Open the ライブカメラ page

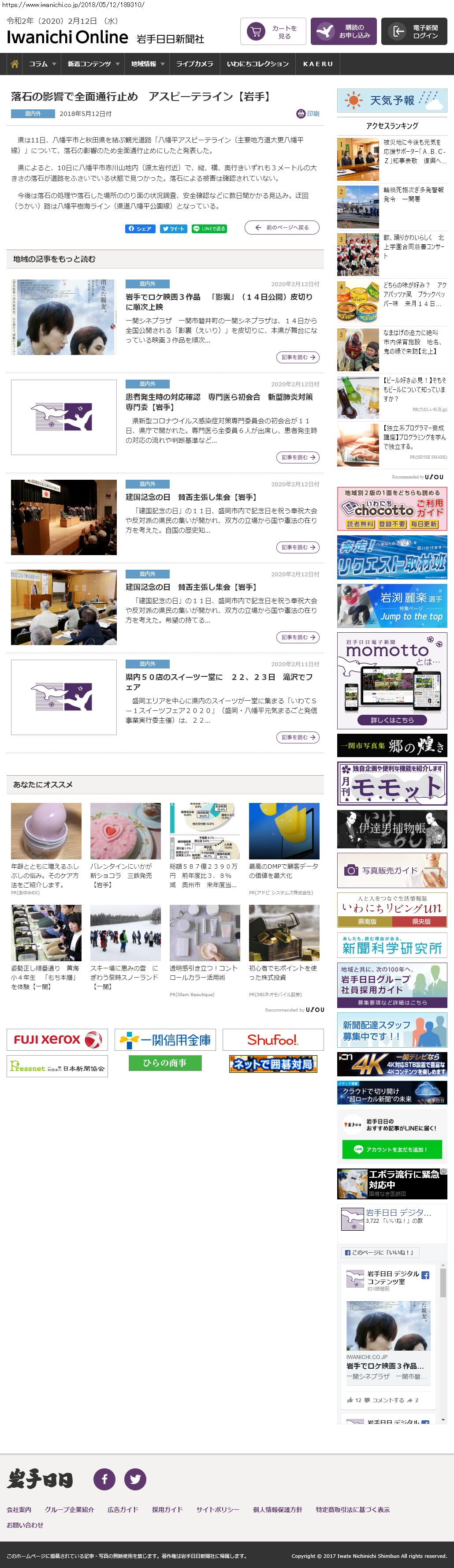pos(195,64)
